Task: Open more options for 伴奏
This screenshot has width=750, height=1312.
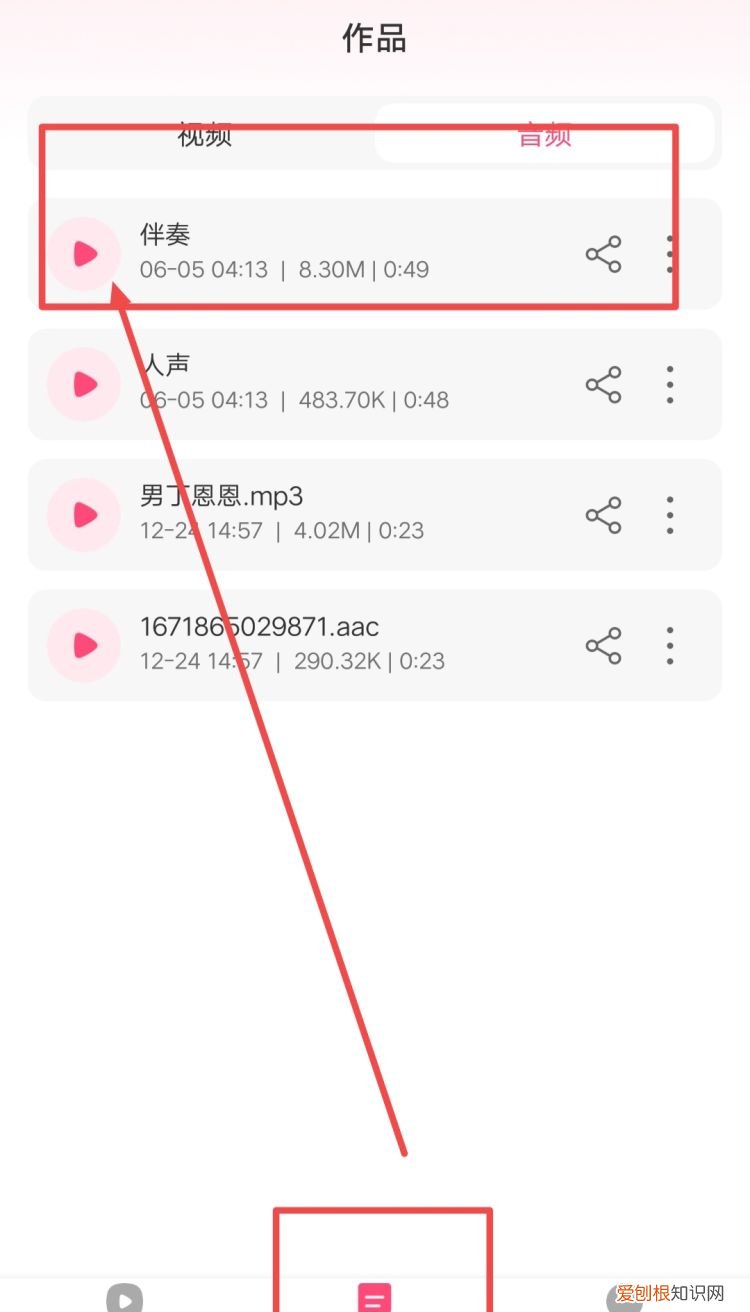Action: click(x=669, y=253)
